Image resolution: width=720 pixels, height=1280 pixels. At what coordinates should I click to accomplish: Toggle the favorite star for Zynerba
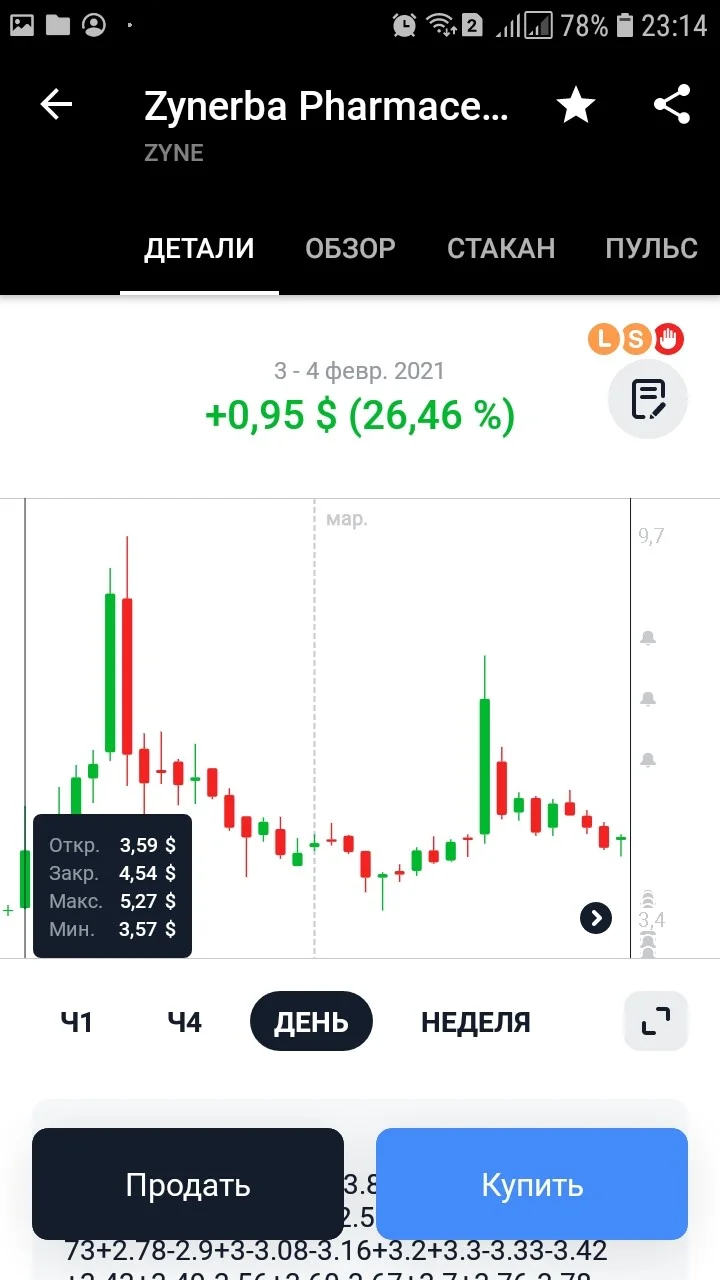tap(576, 105)
